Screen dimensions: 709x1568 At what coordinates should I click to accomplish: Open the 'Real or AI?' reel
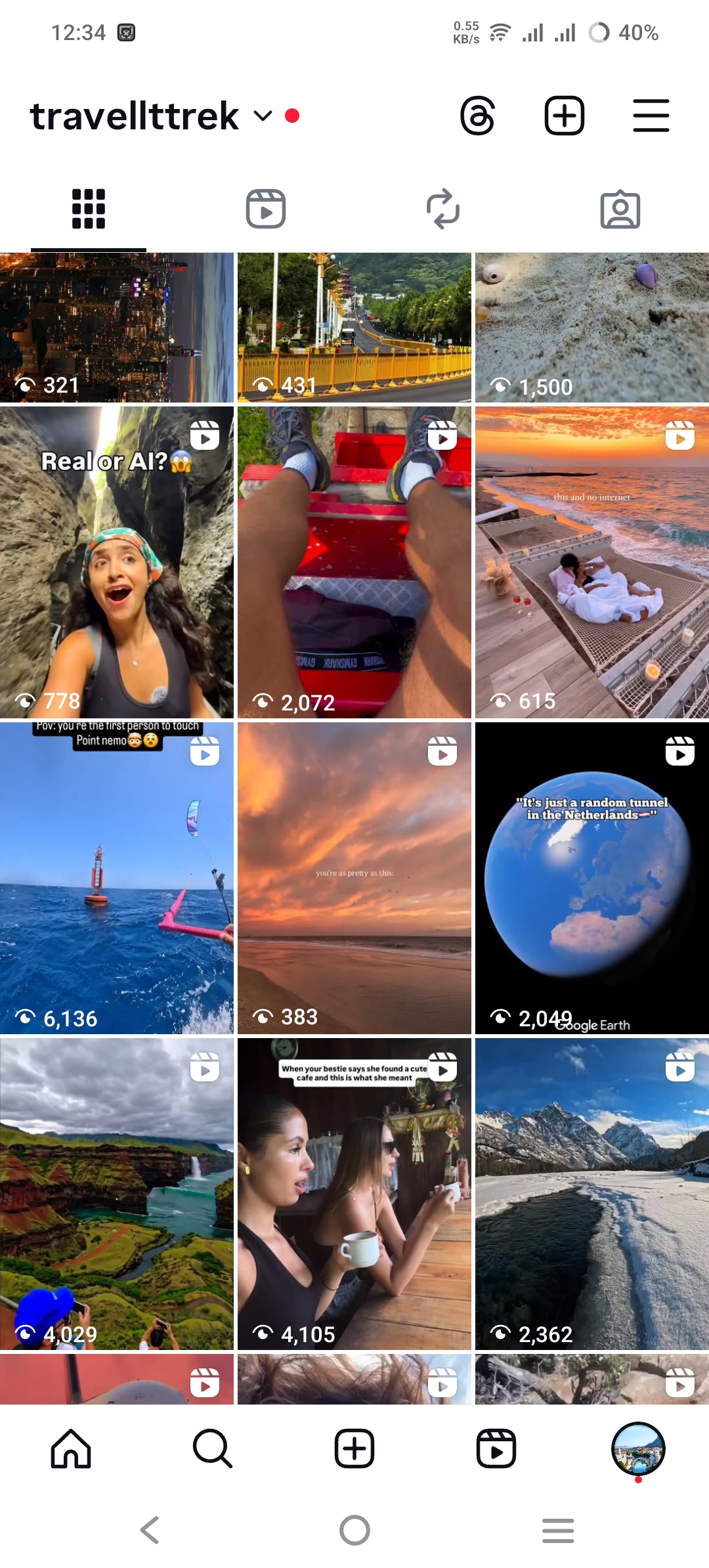[117, 562]
